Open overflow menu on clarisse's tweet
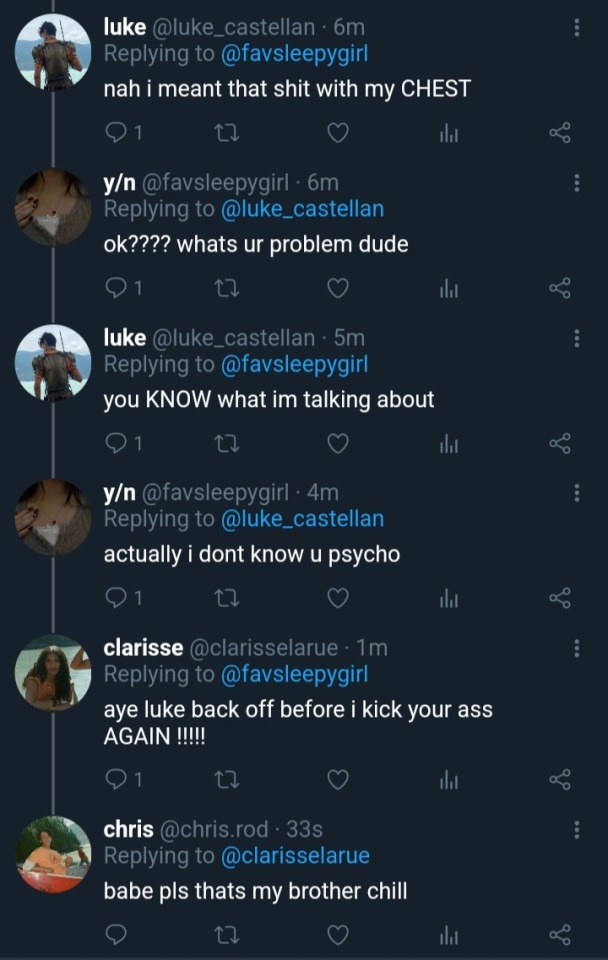 pyautogui.click(x=577, y=648)
